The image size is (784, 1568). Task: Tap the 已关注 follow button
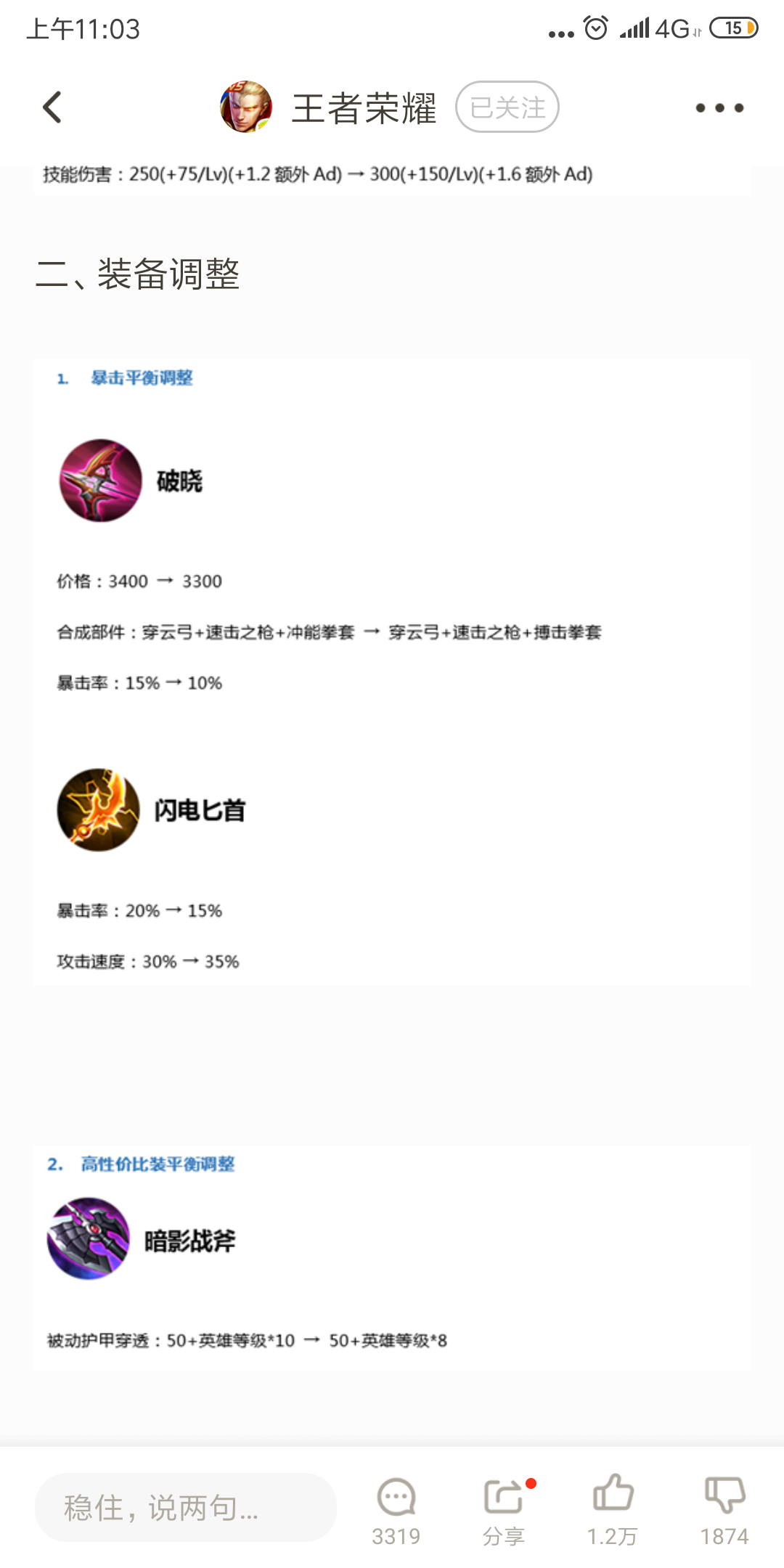click(507, 107)
